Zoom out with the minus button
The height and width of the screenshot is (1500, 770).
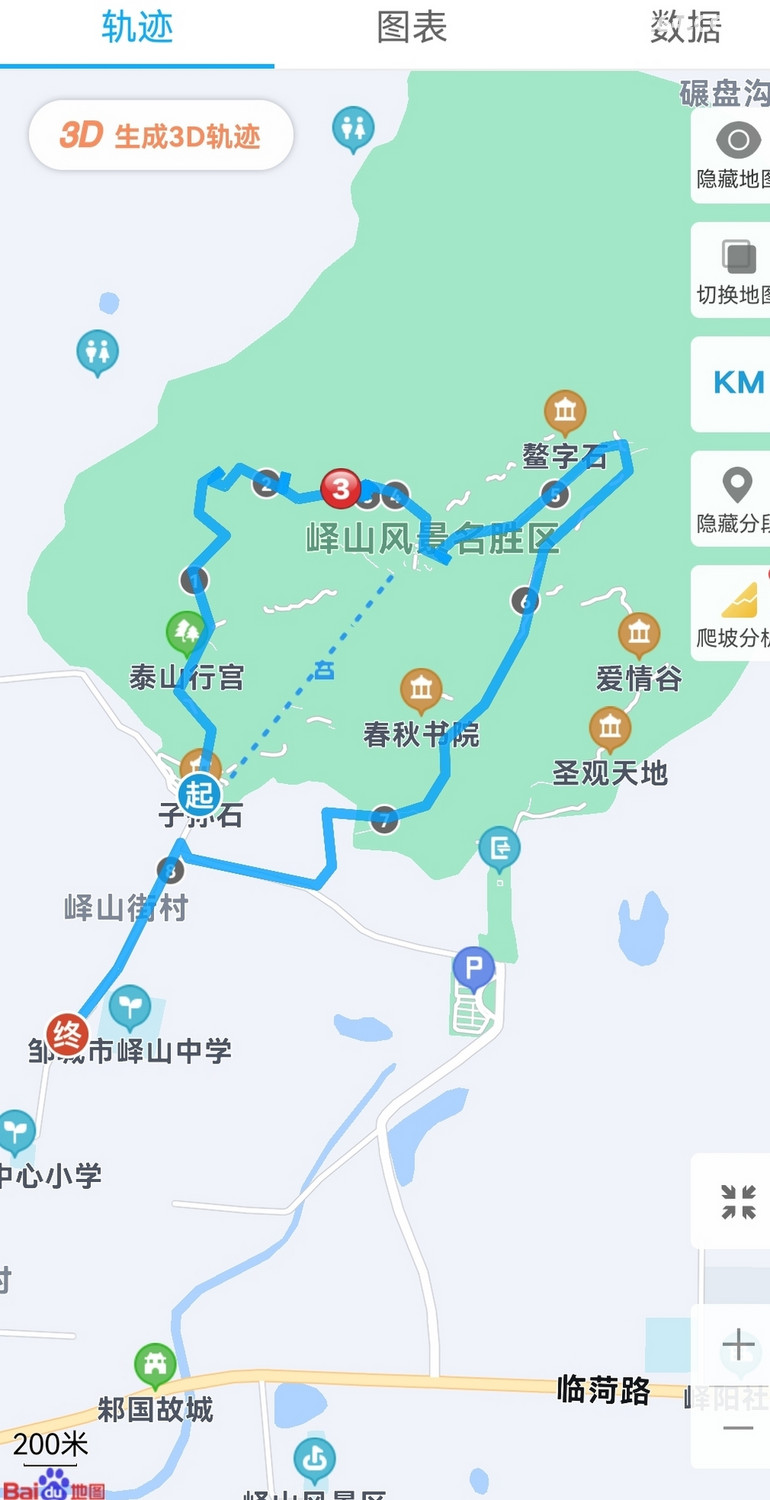click(x=738, y=1428)
